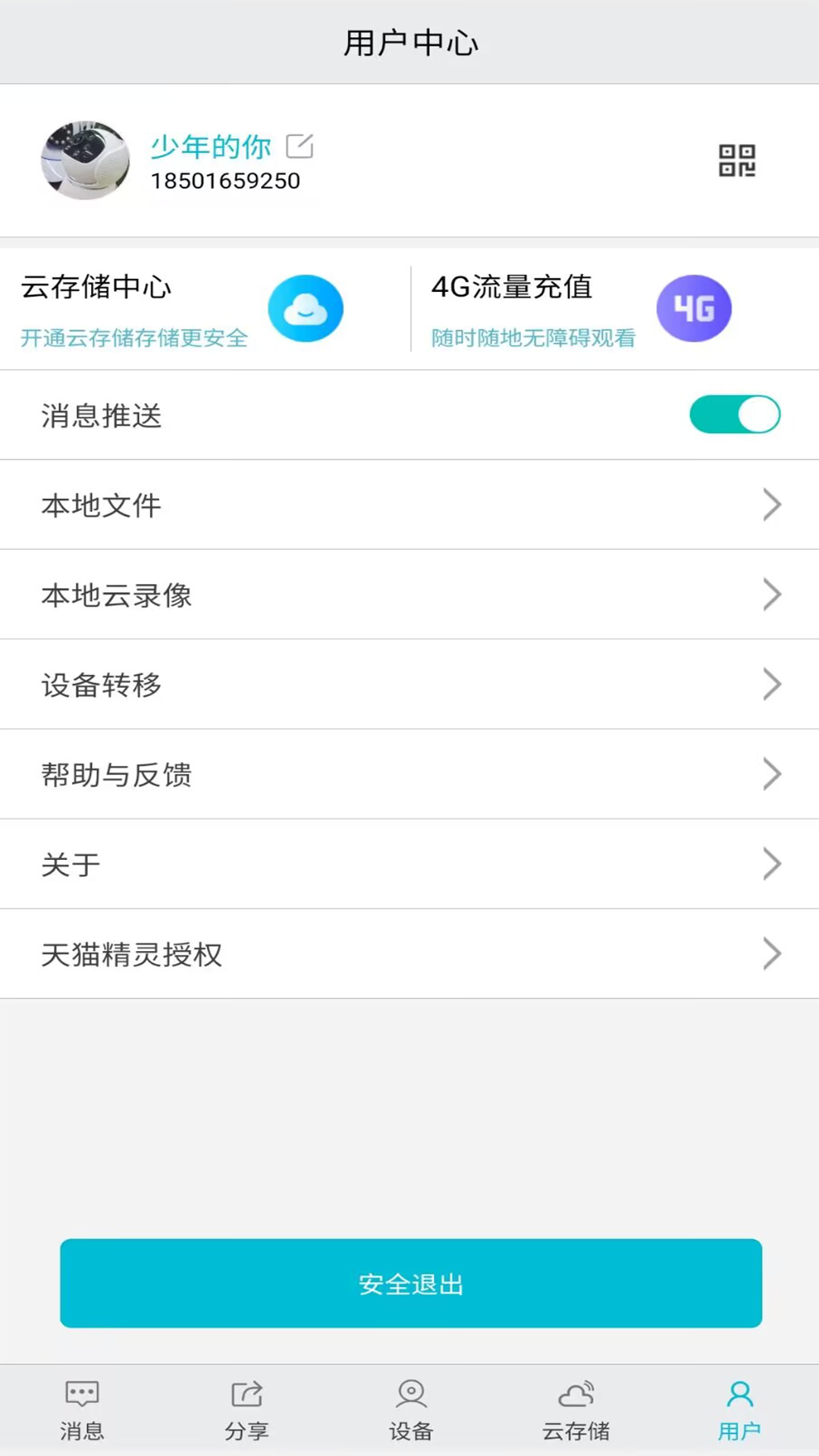Open 本地云录像 via its chevron

coord(772,595)
